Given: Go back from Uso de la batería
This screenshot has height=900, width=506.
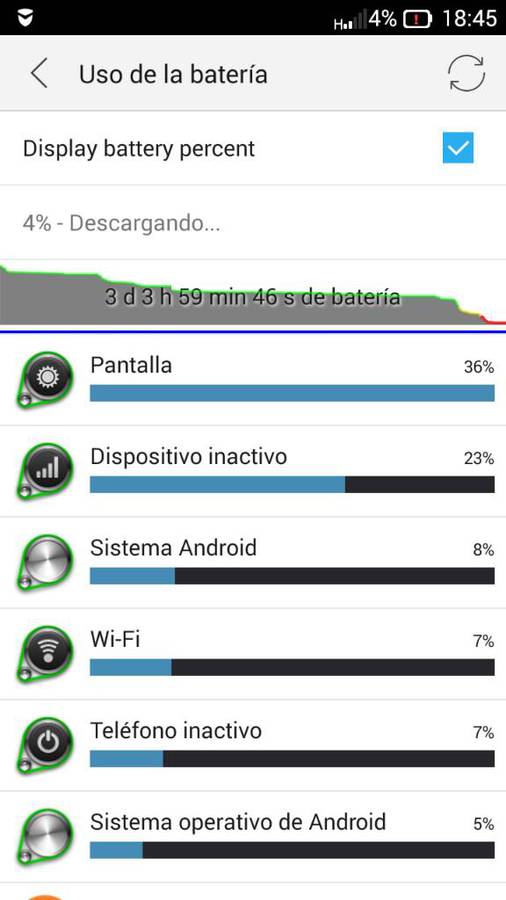Looking at the screenshot, I should click(39, 74).
